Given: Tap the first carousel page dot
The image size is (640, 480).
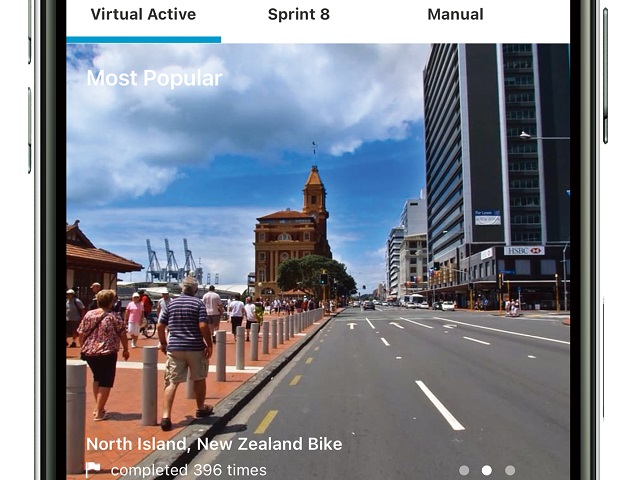Looking at the screenshot, I should coord(464,470).
